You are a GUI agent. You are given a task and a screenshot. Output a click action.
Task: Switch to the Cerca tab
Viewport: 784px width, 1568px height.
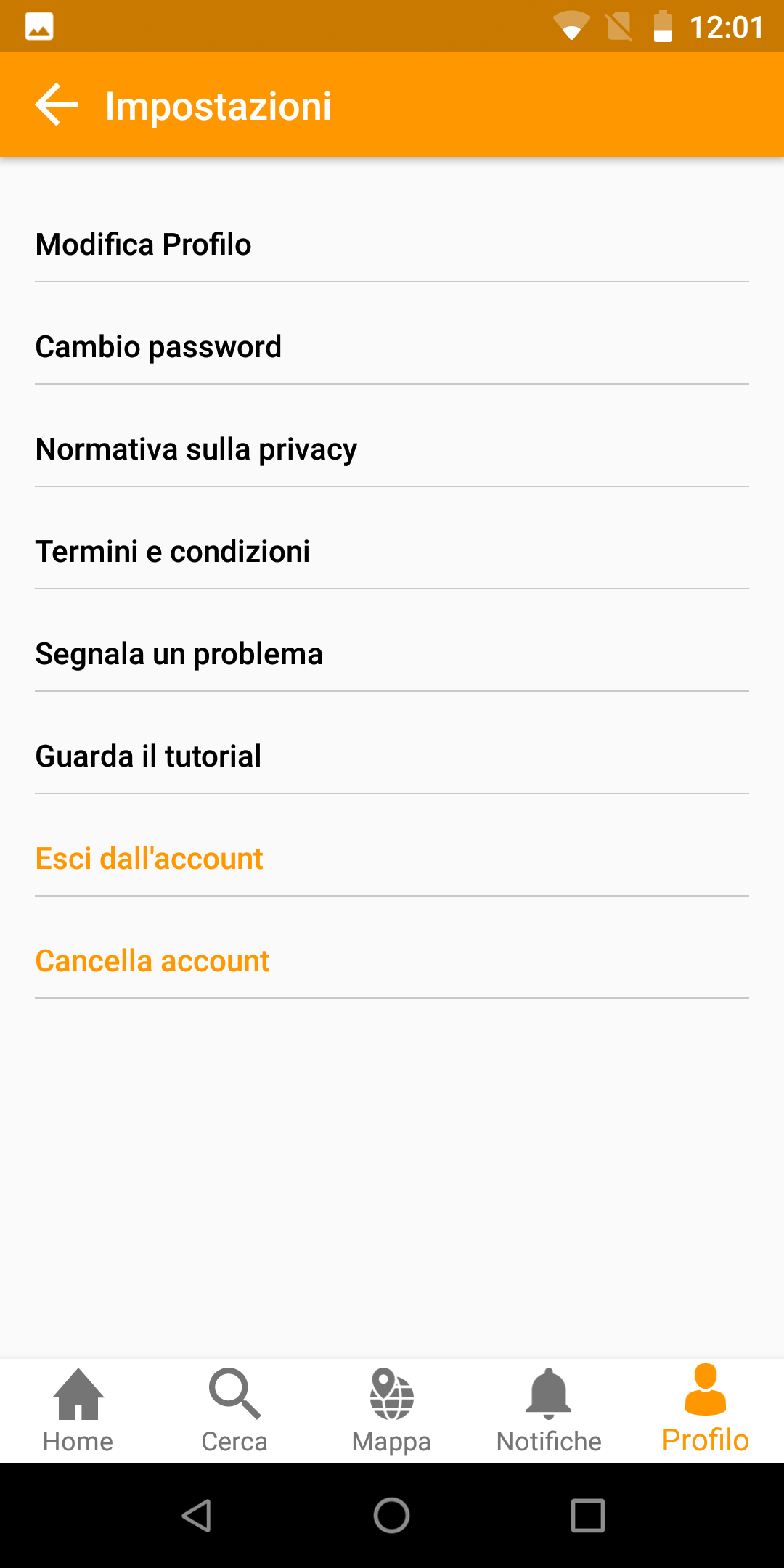pyautogui.click(x=235, y=1411)
